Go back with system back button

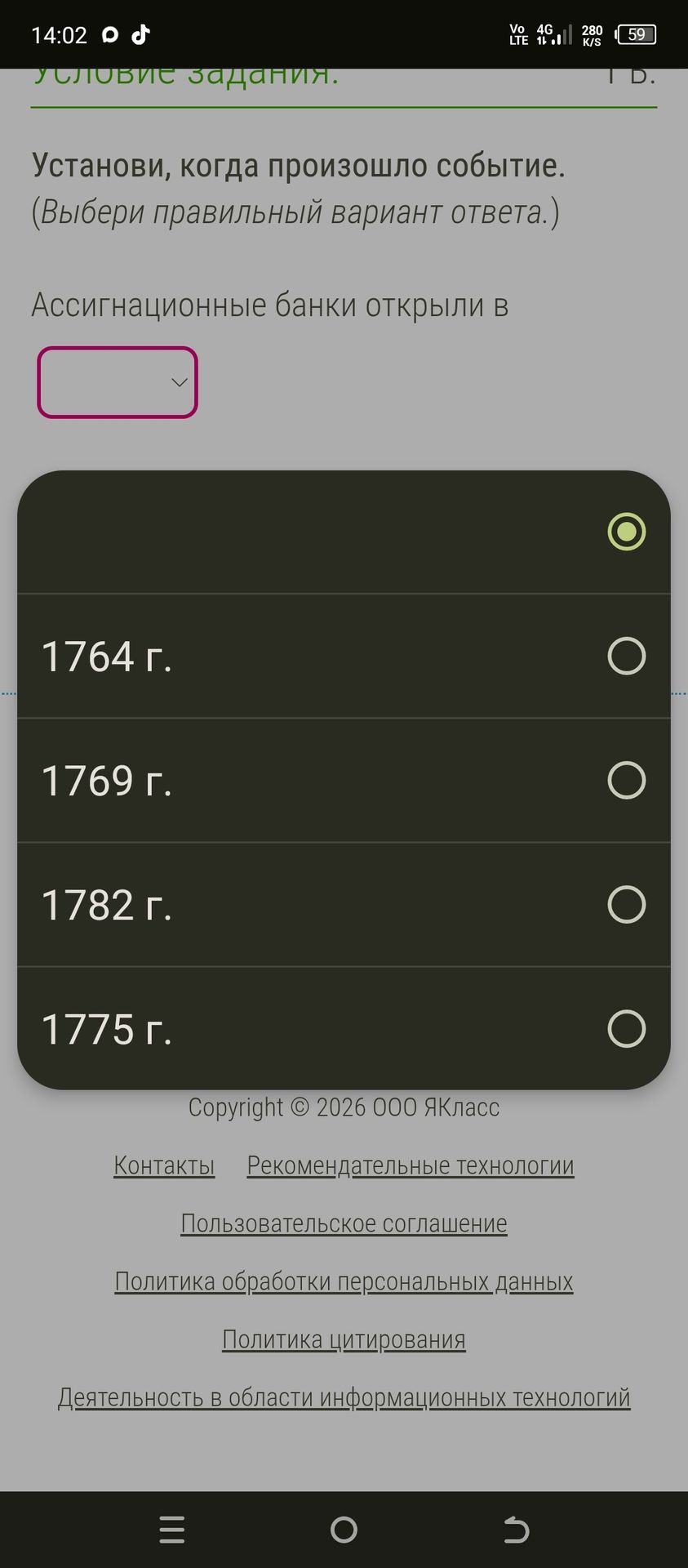(516, 1530)
